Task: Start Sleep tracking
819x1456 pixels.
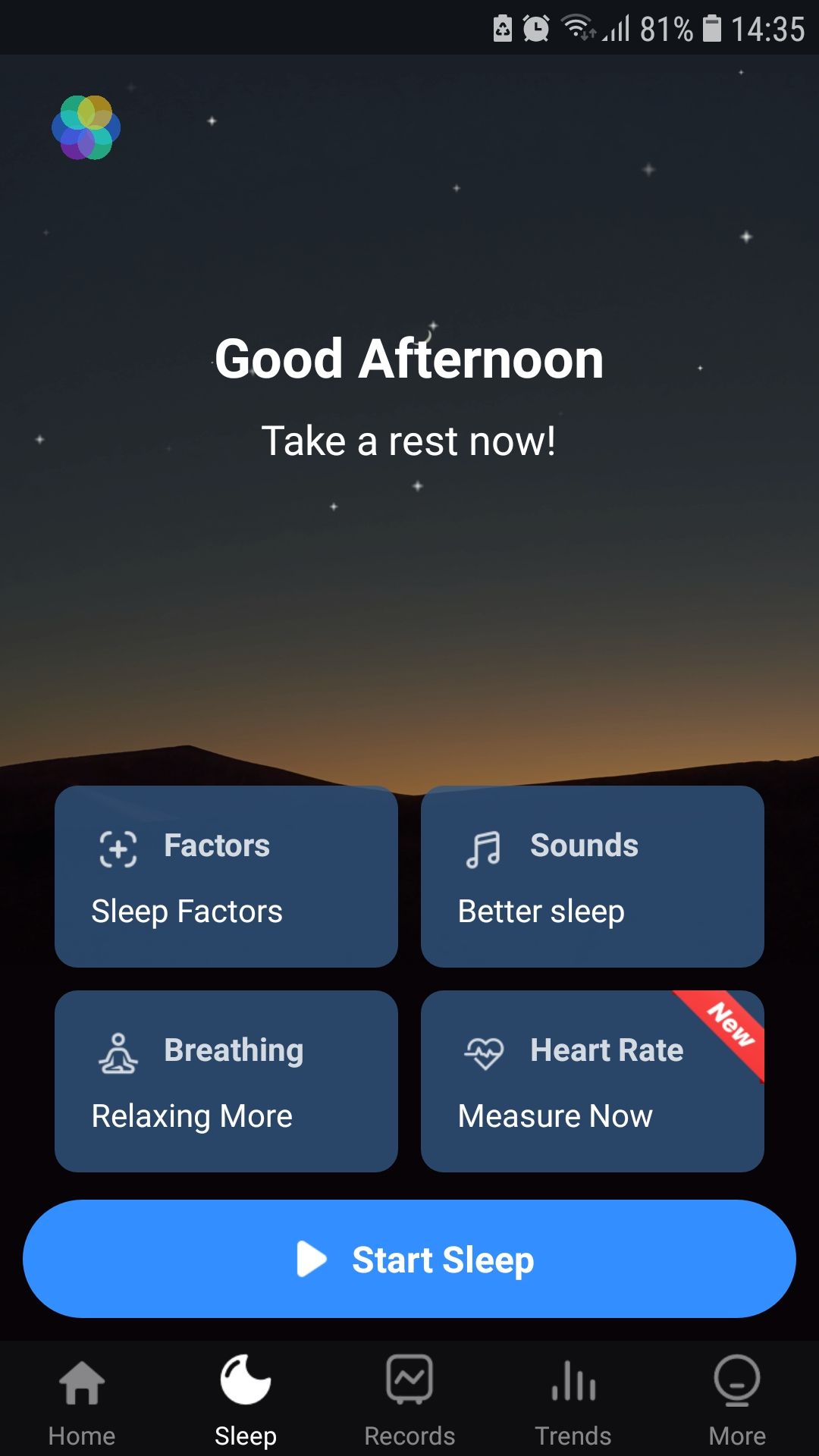Action: click(x=409, y=1259)
